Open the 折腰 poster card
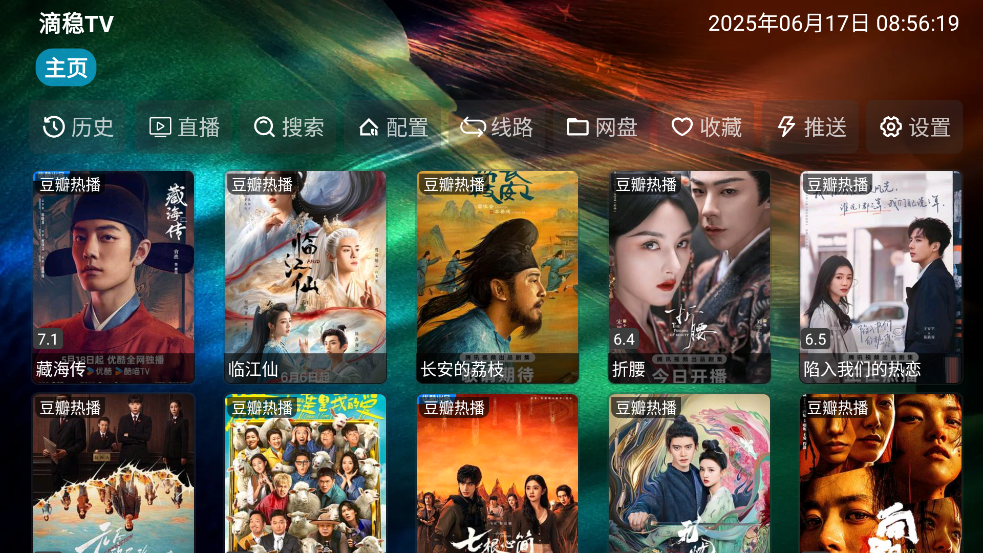The width and height of the screenshot is (983, 553). click(x=689, y=277)
